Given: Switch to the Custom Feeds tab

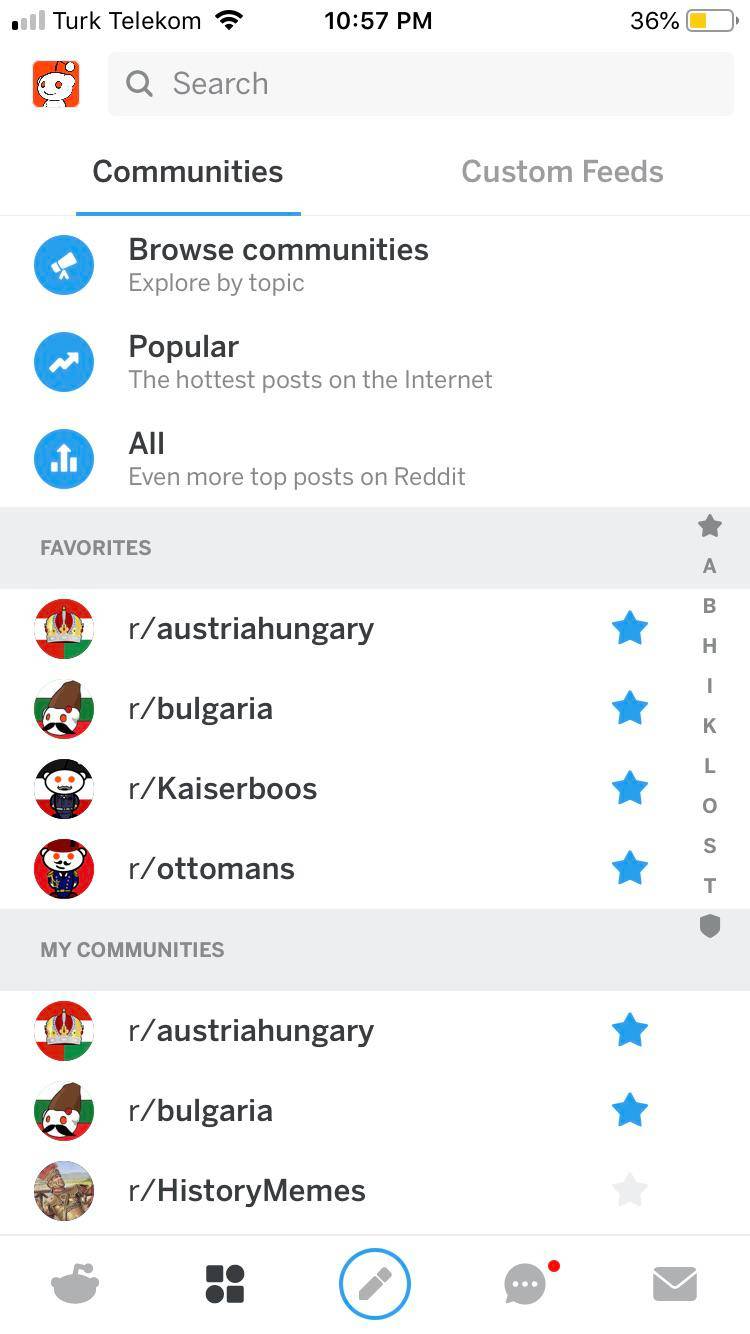Looking at the screenshot, I should point(562,172).
